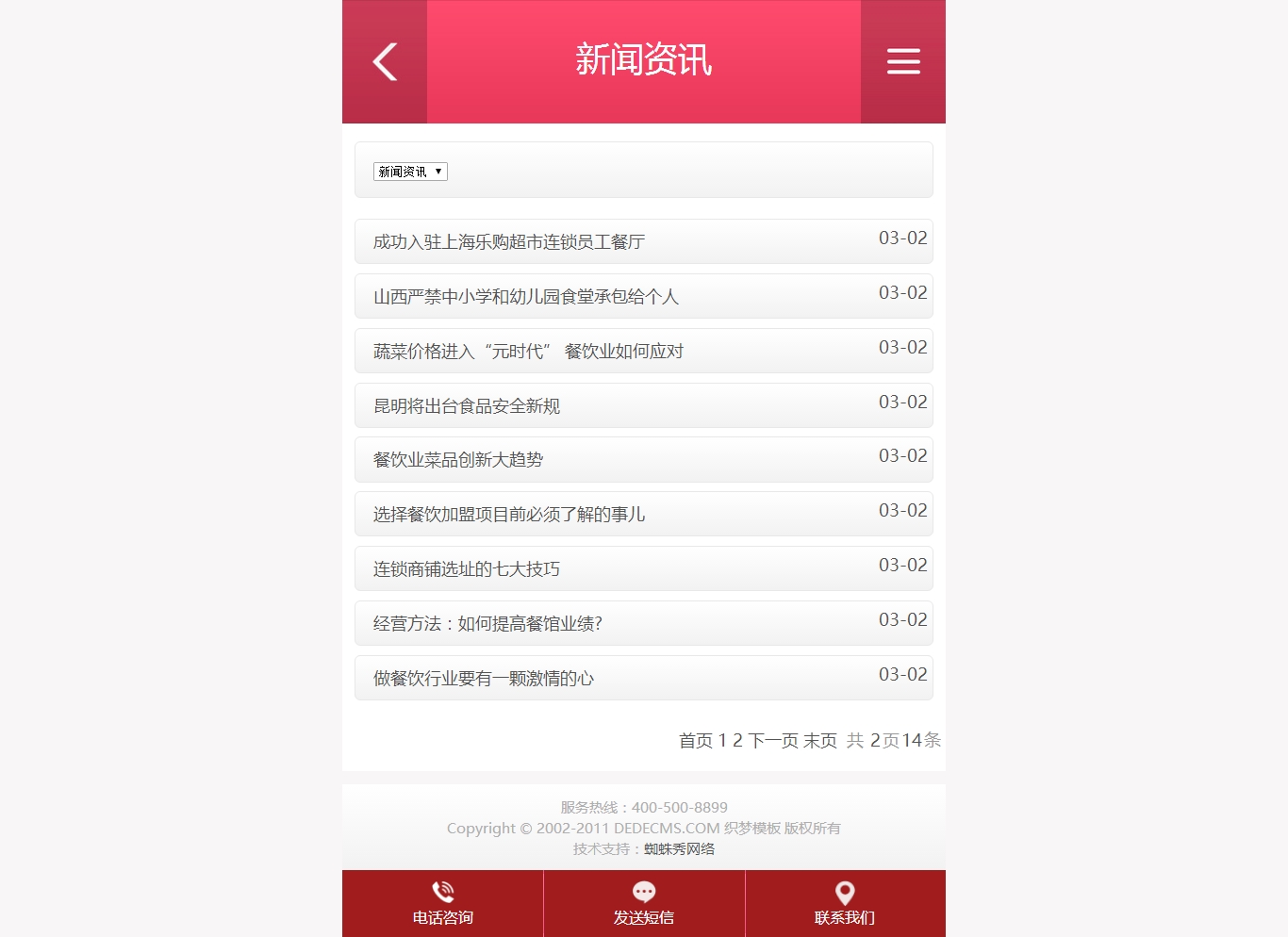Image resolution: width=1288 pixels, height=937 pixels.
Task: Read 经营方法：如何提高餐馆业绩?
Action: (x=487, y=624)
